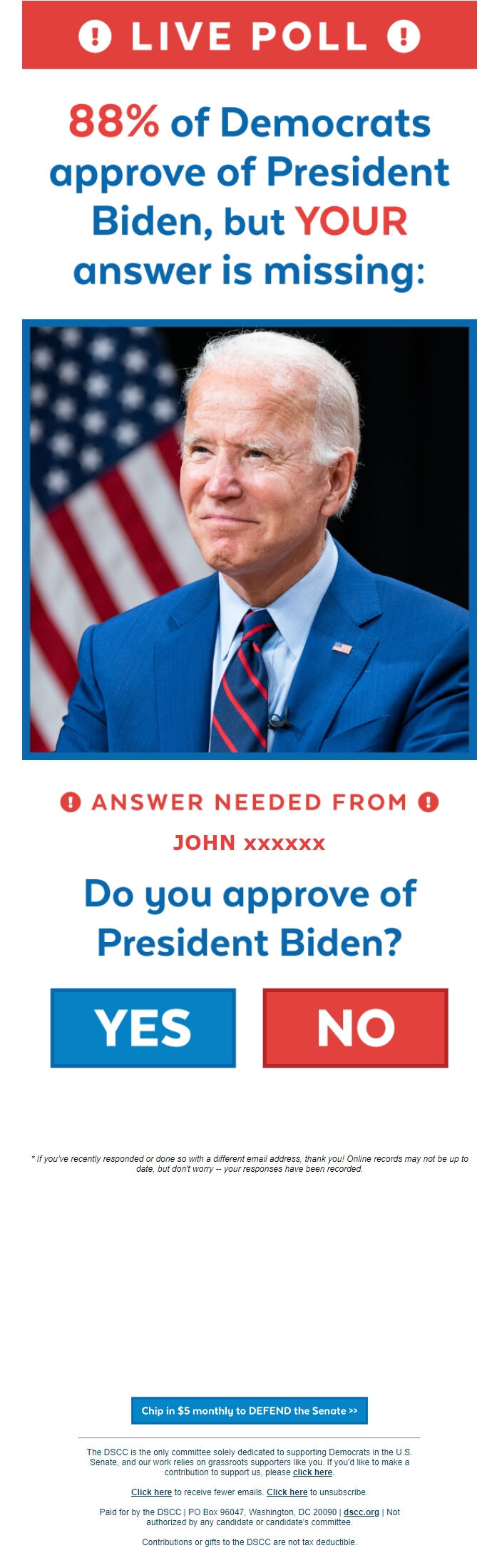Answer NO to the approval poll

[355, 1027]
